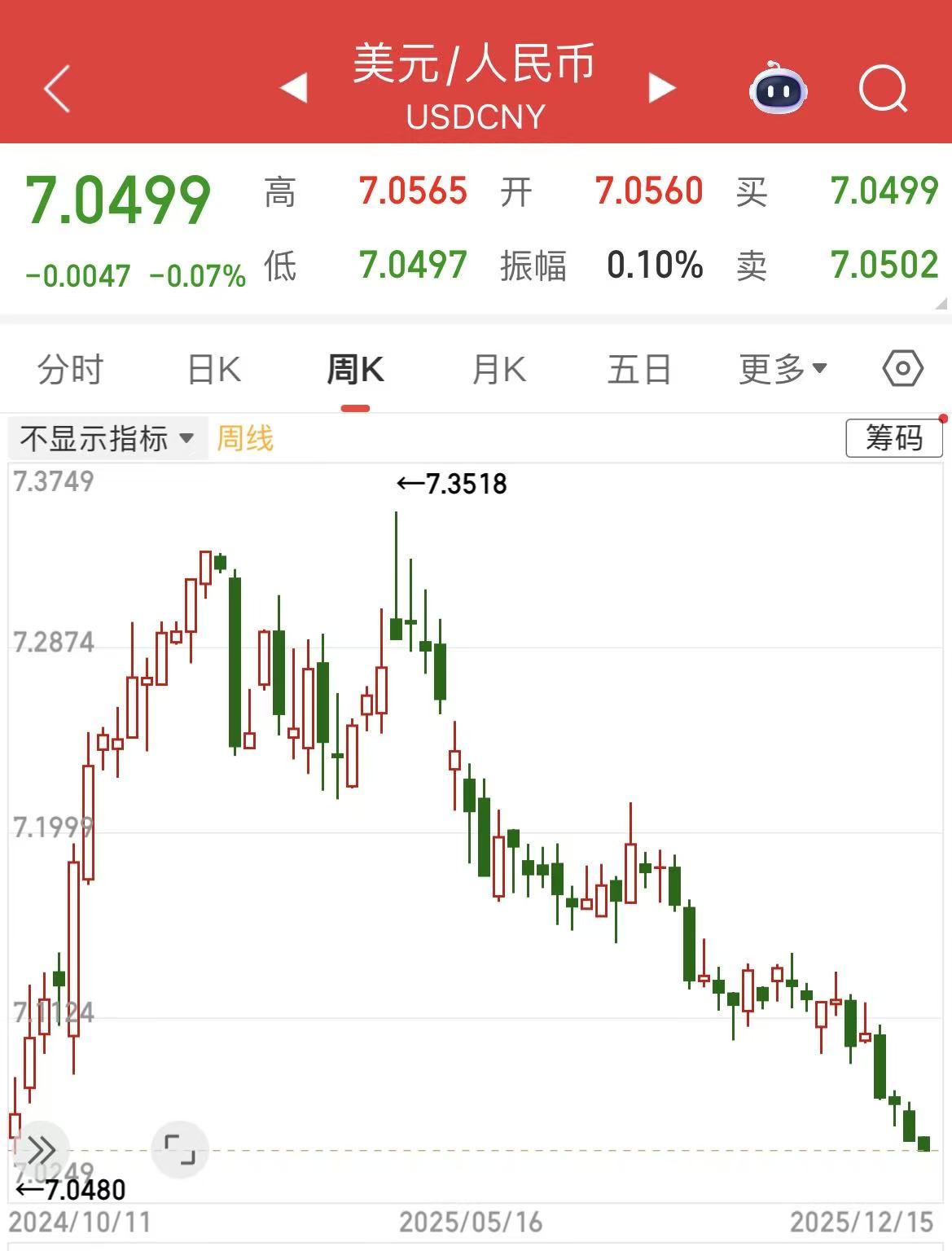The height and width of the screenshot is (1251, 952).
Task: Open the robot AI assistant
Action: click(778, 88)
